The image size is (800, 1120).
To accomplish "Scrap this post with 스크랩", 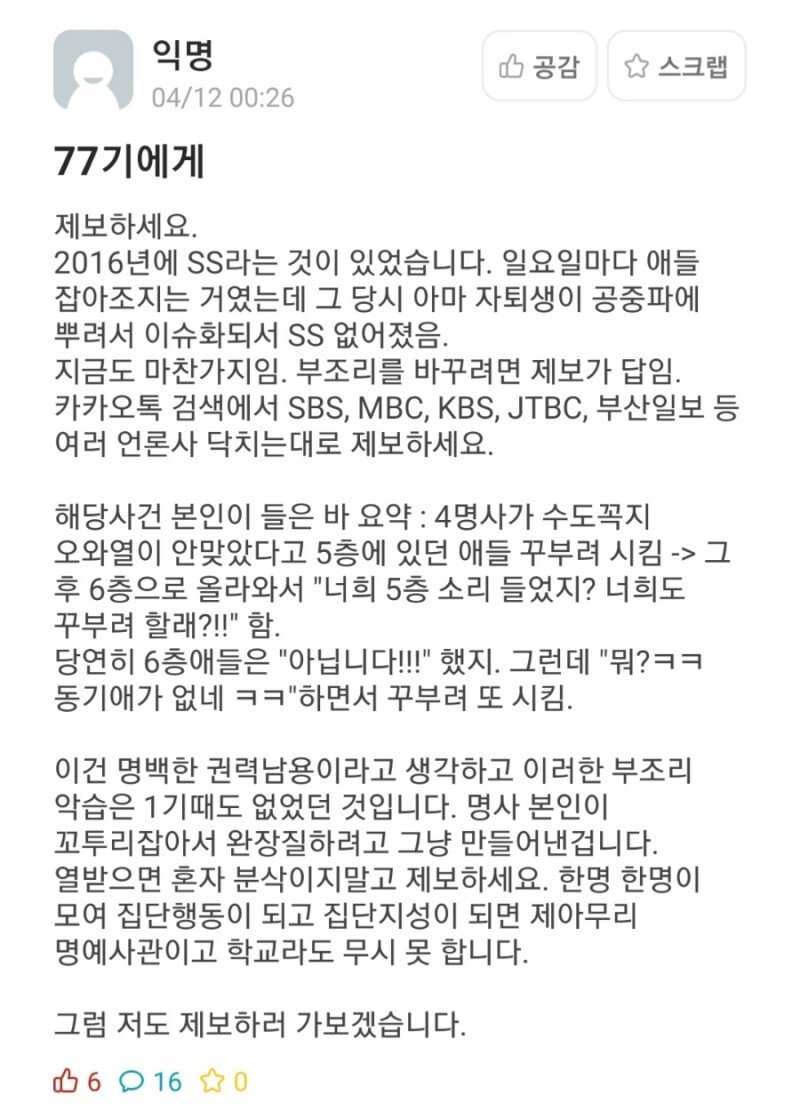I will 677,66.
